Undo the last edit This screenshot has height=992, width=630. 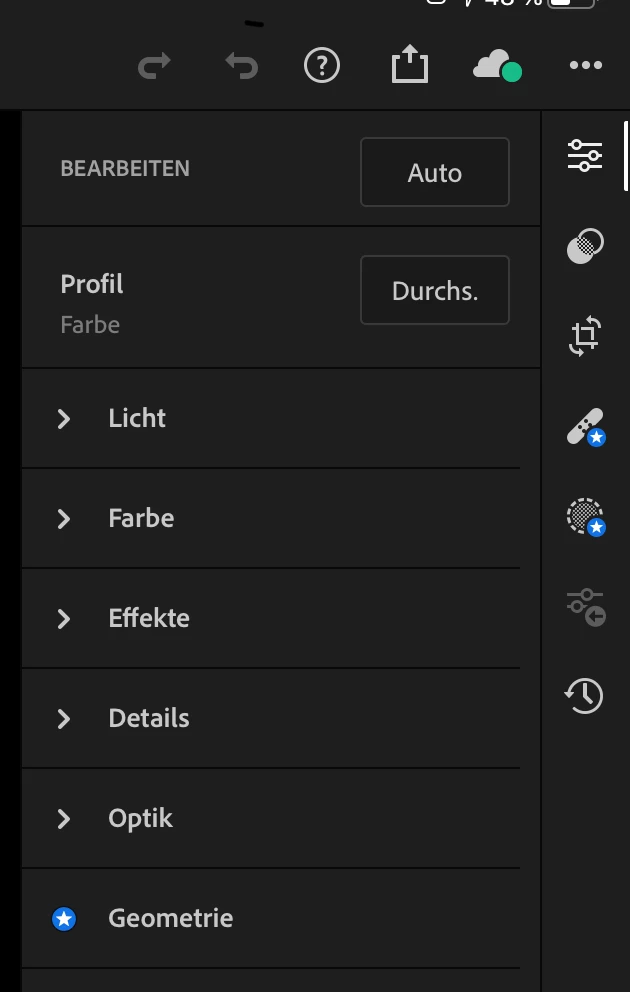[241, 66]
